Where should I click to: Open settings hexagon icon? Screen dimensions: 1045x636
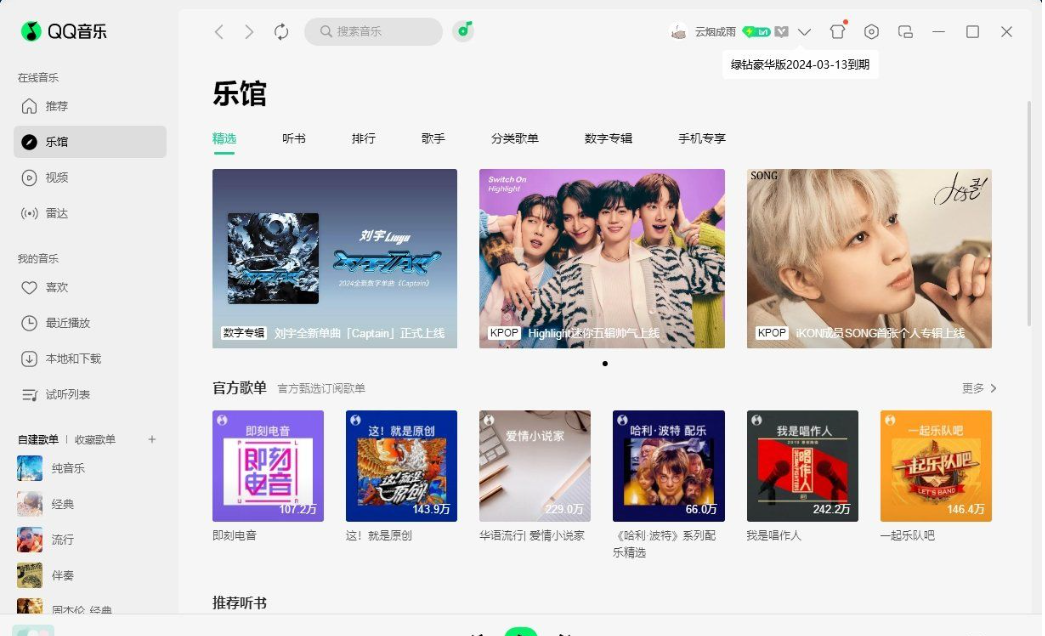coord(872,32)
